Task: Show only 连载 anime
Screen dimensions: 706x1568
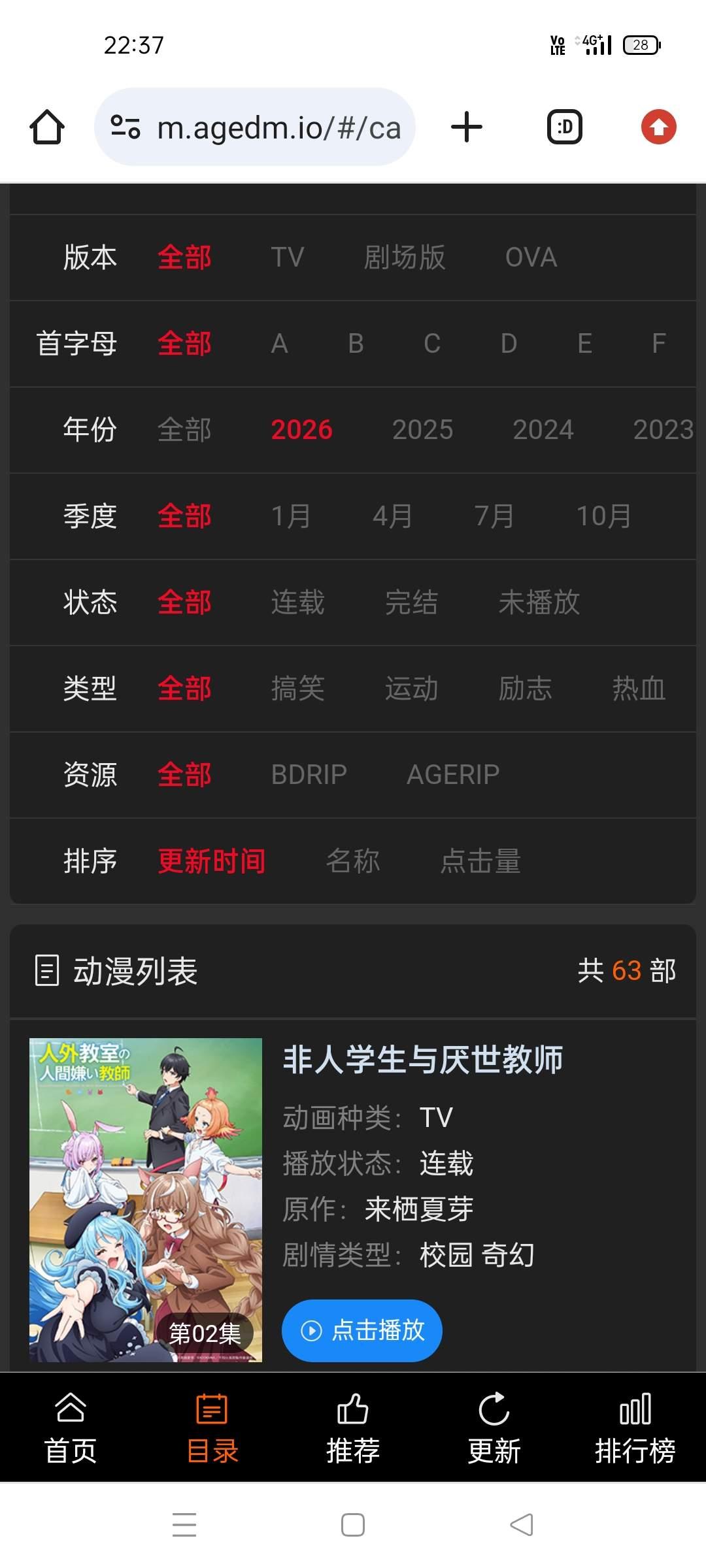Action: 297,602
